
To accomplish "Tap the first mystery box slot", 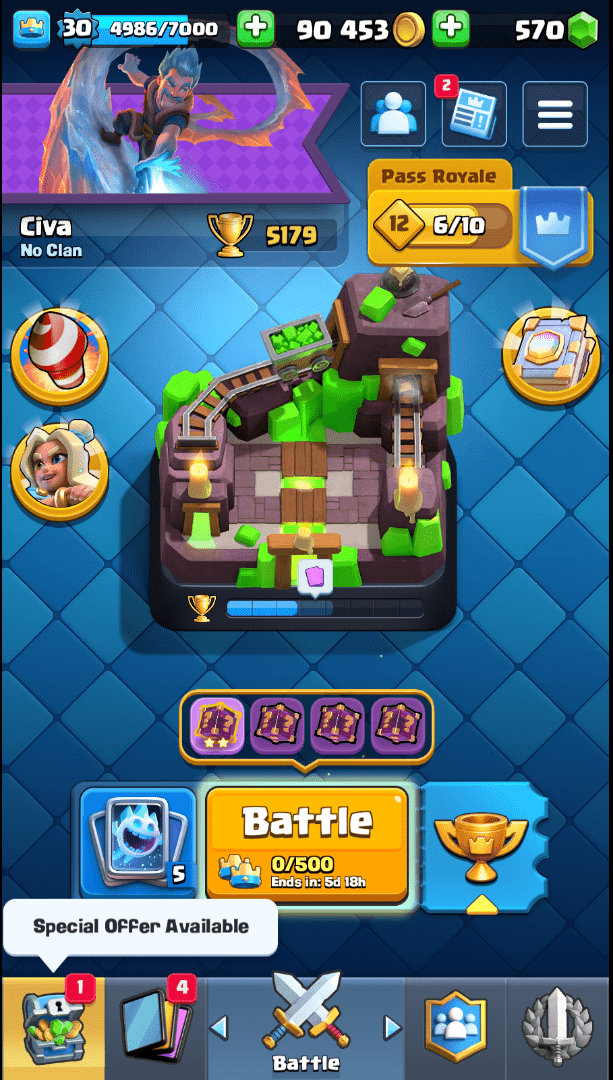I will (217, 724).
